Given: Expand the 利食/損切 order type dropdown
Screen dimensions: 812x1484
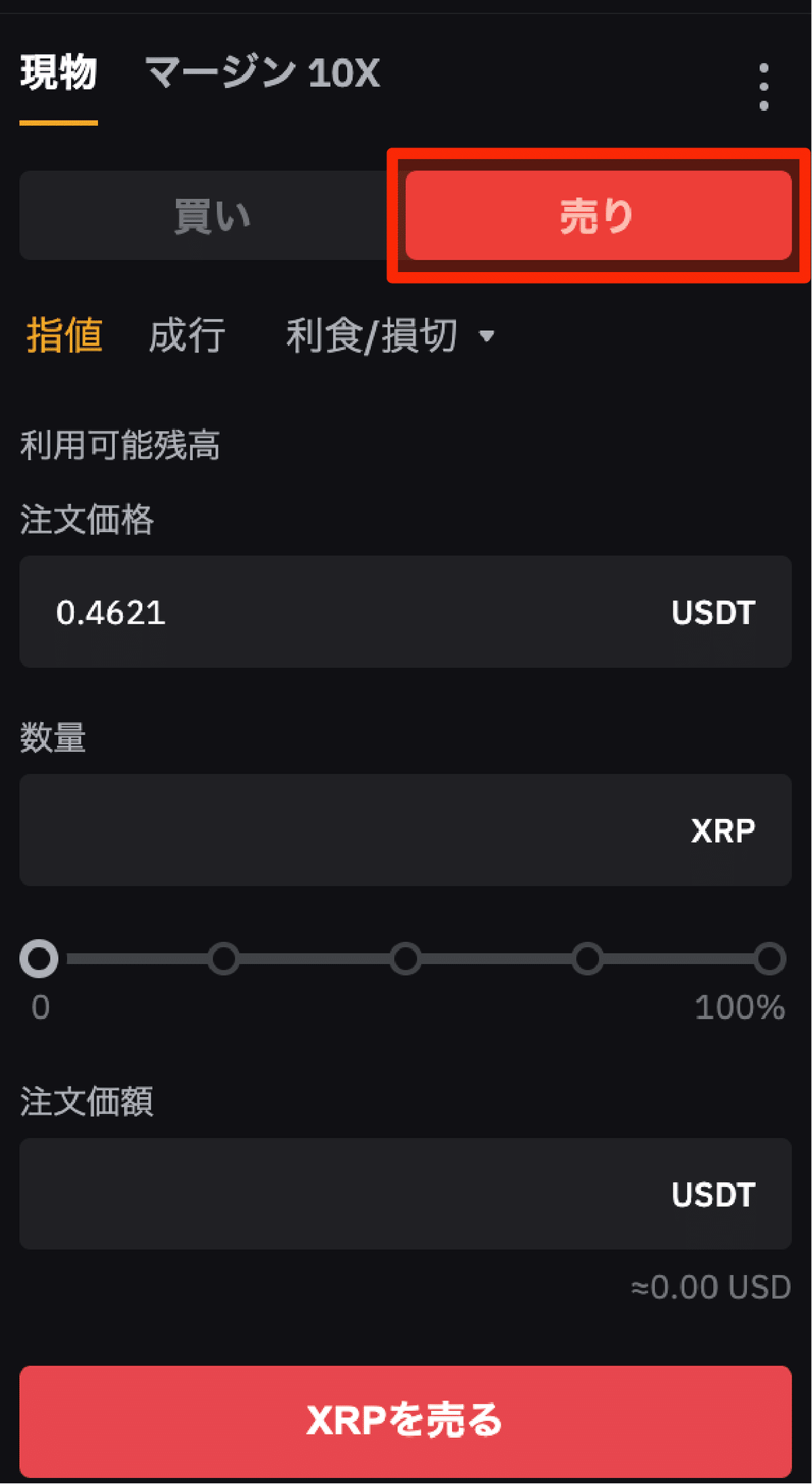Looking at the screenshot, I should [x=389, y=336].
